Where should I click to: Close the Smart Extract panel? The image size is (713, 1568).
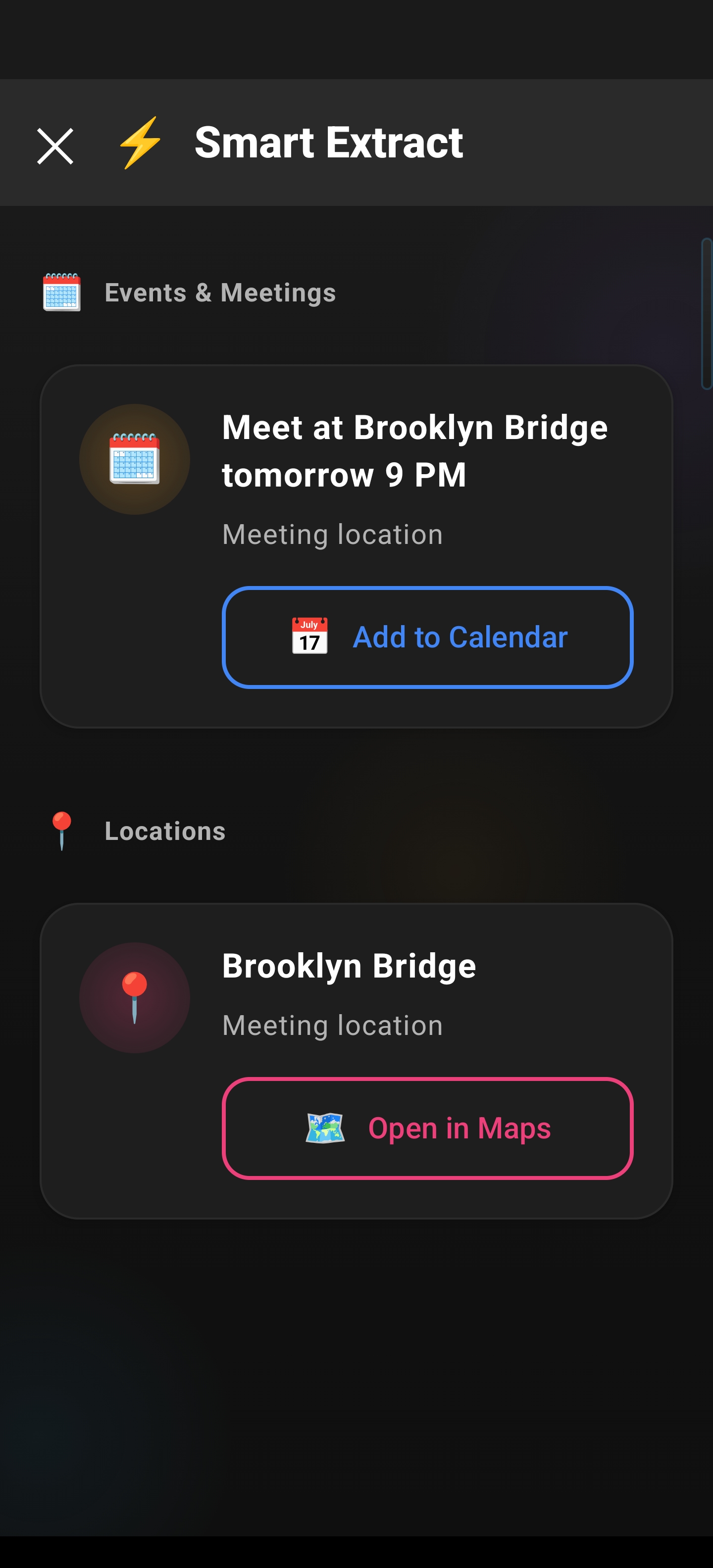point(55,145)
